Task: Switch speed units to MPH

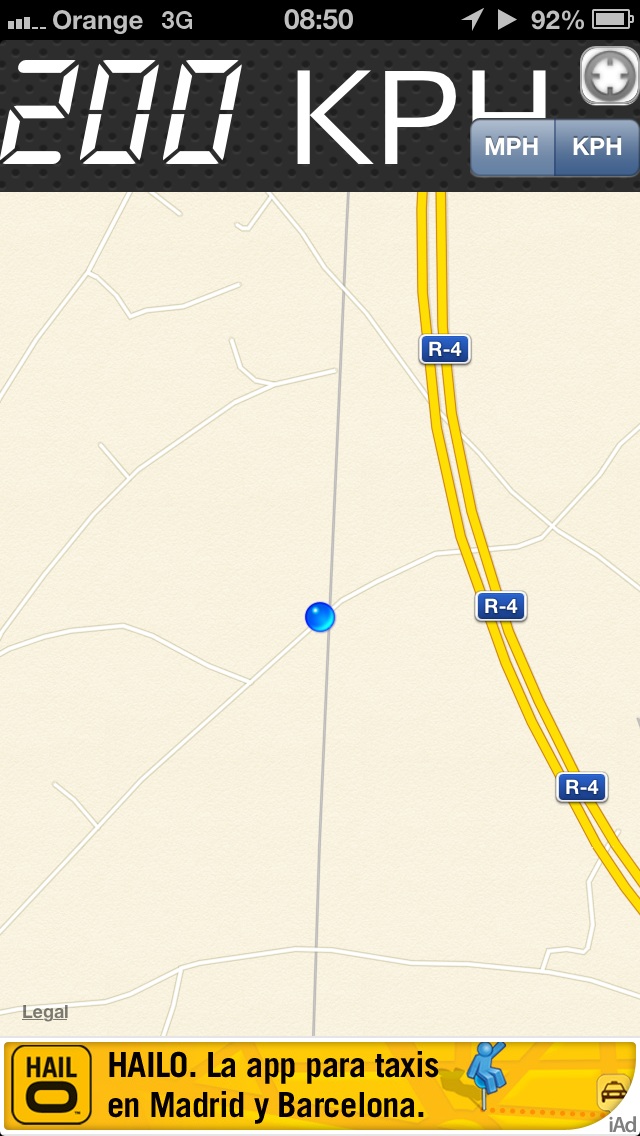Action: click(512, 148)
